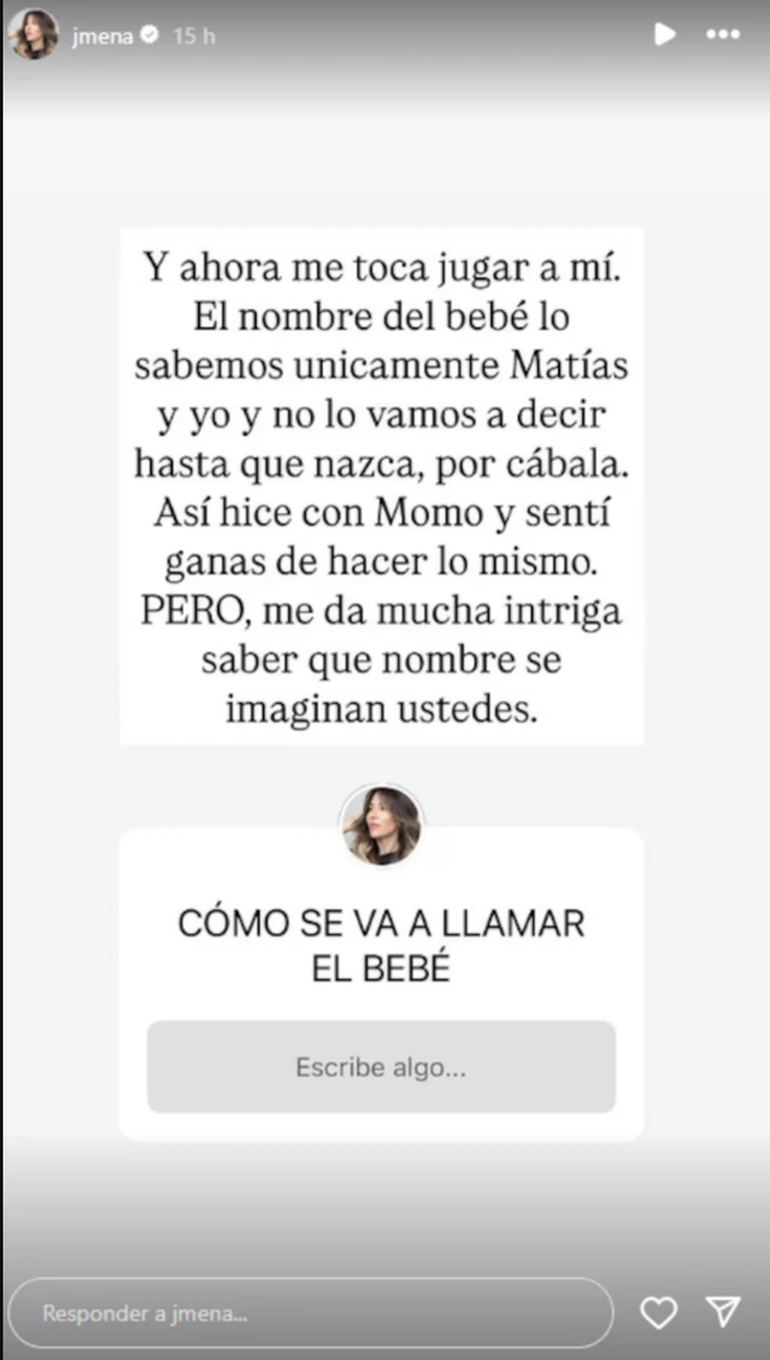Answer the baby name question box

click(381, 1067)
